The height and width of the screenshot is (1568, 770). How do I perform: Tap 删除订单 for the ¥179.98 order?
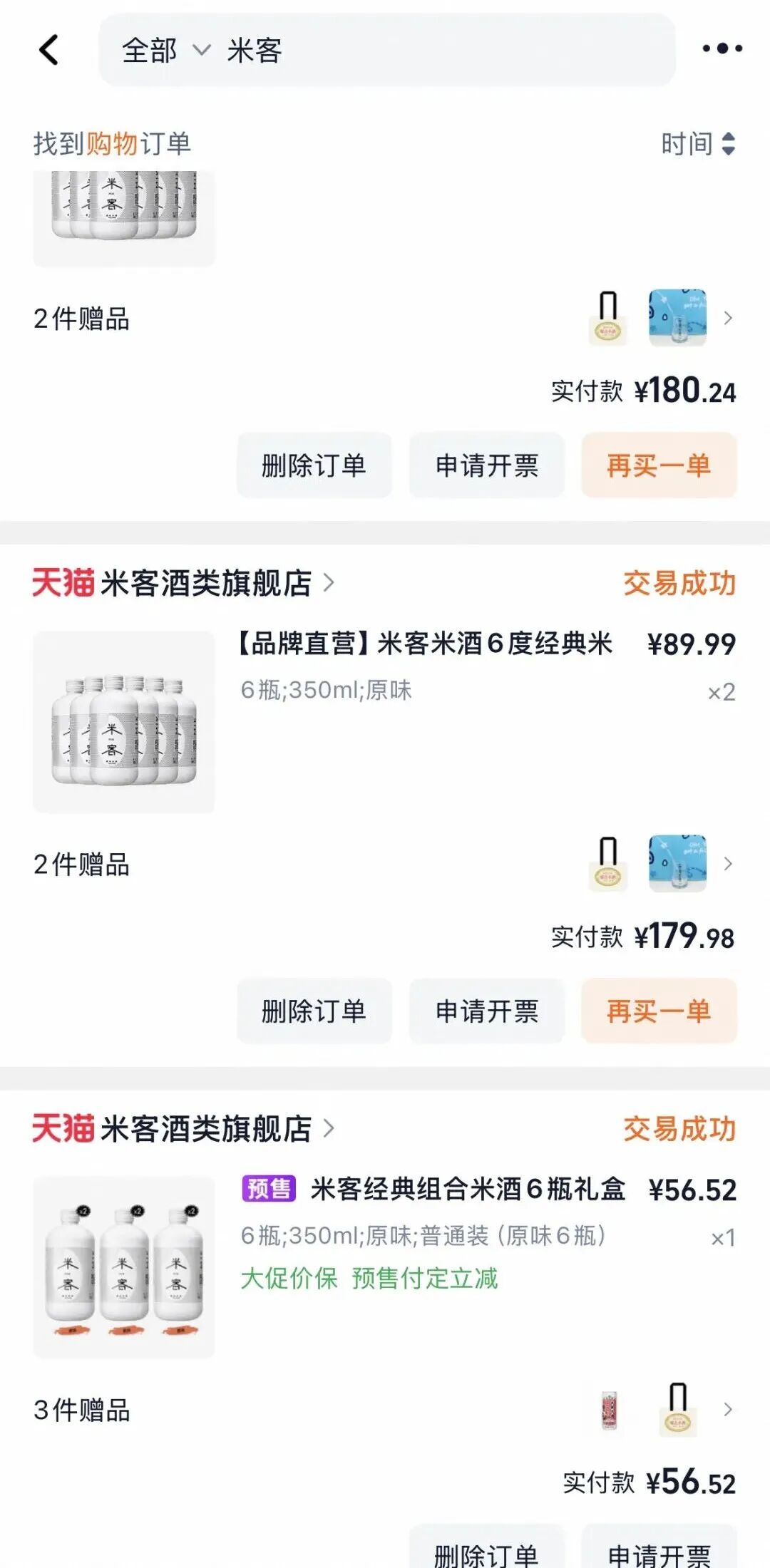314,1011
